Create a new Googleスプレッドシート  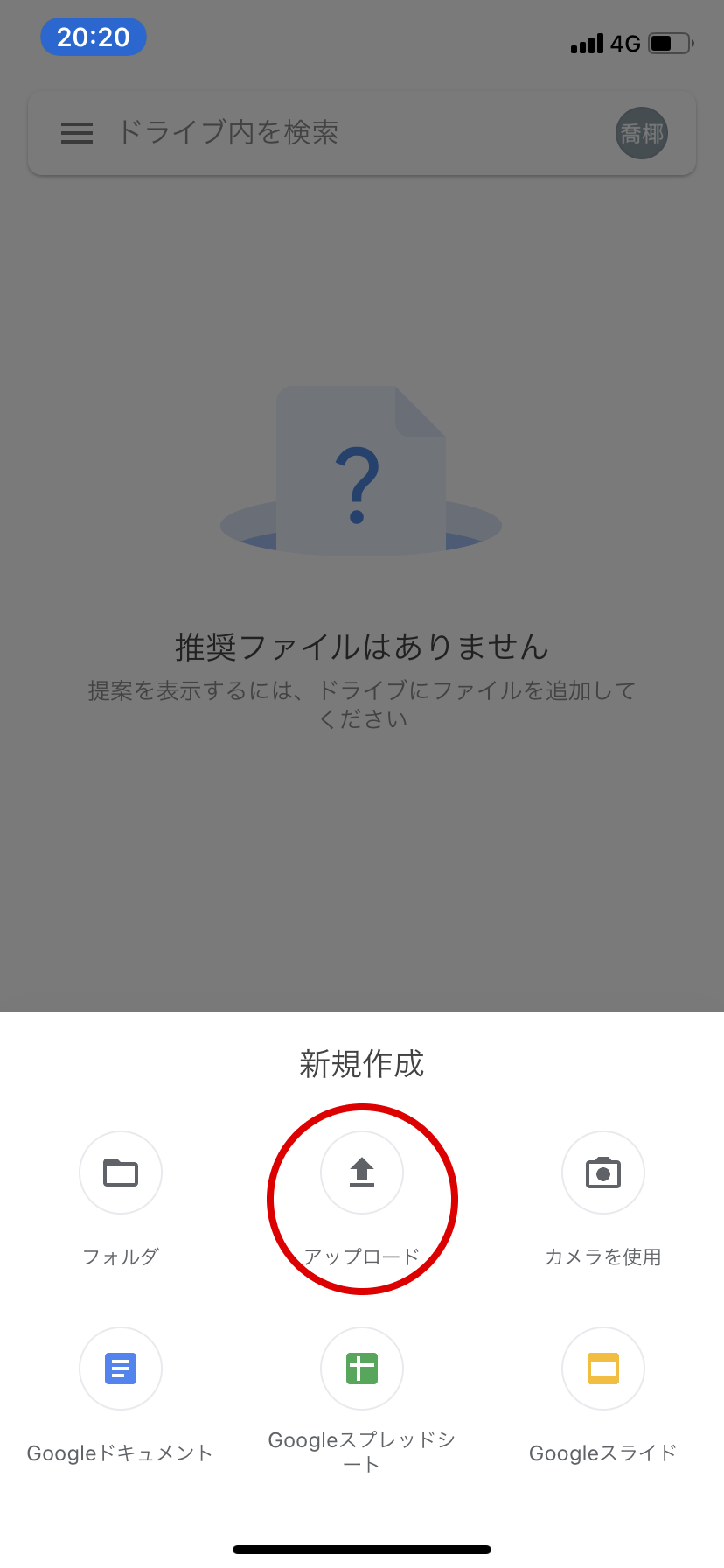[362, 1368]
